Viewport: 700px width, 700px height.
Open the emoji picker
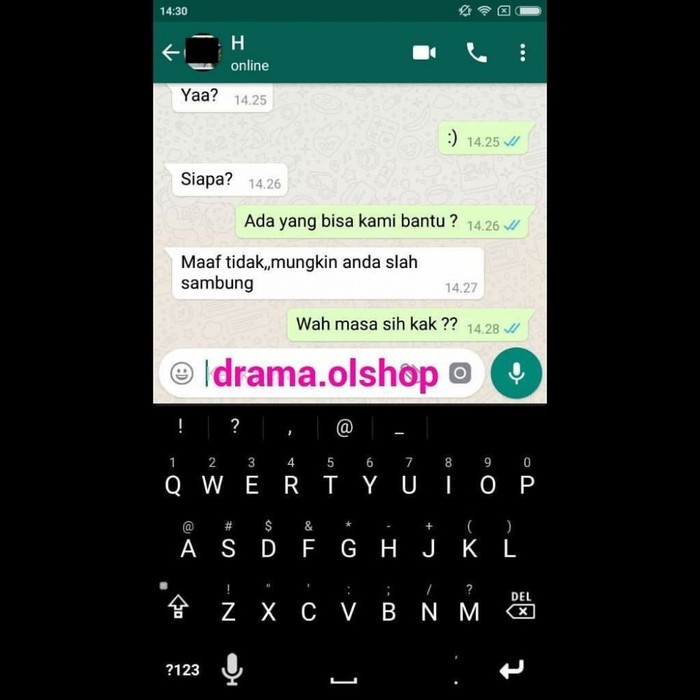coord(182,373)
